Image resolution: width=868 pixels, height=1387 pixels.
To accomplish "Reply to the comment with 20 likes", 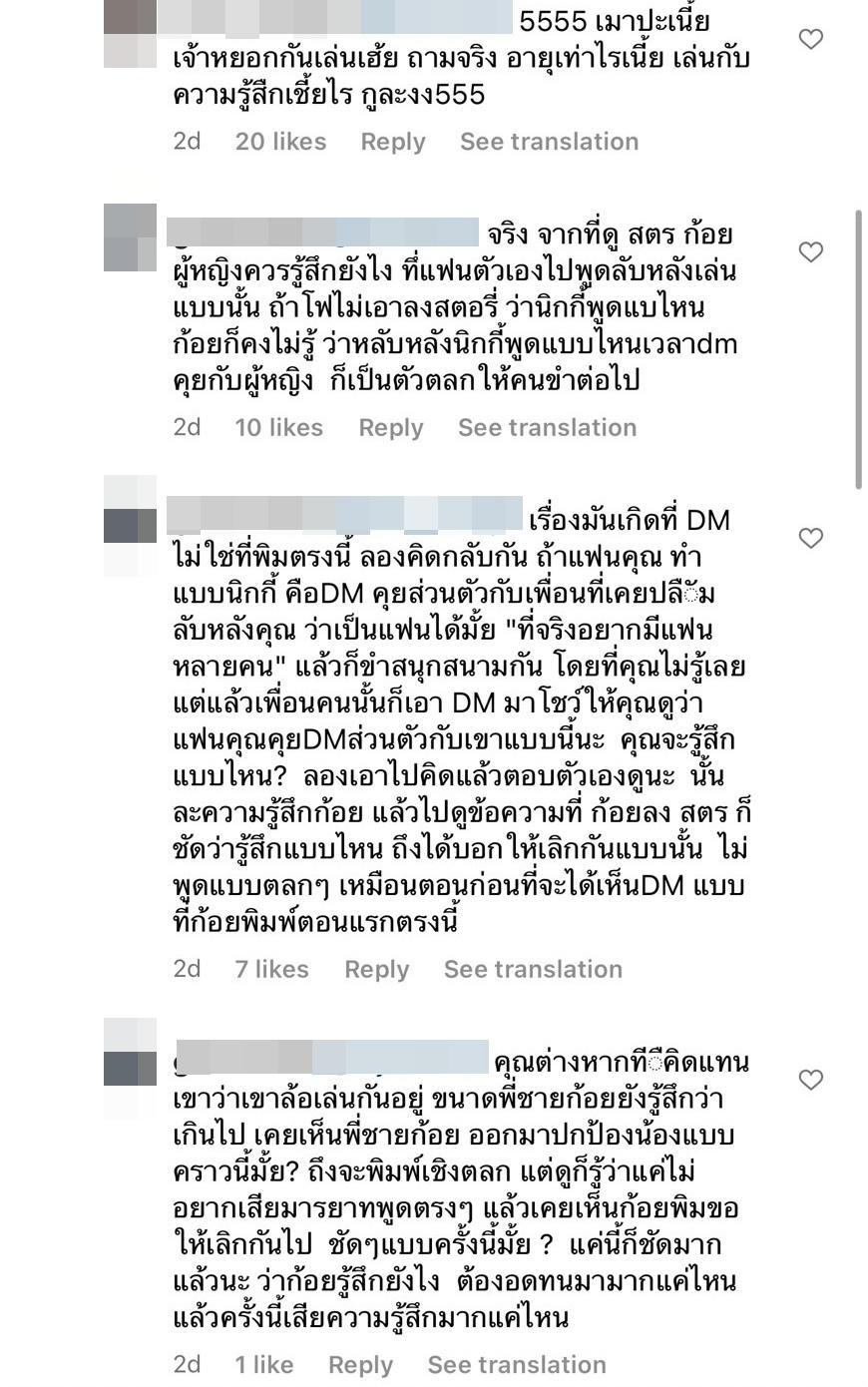I will tap(392, 142).
